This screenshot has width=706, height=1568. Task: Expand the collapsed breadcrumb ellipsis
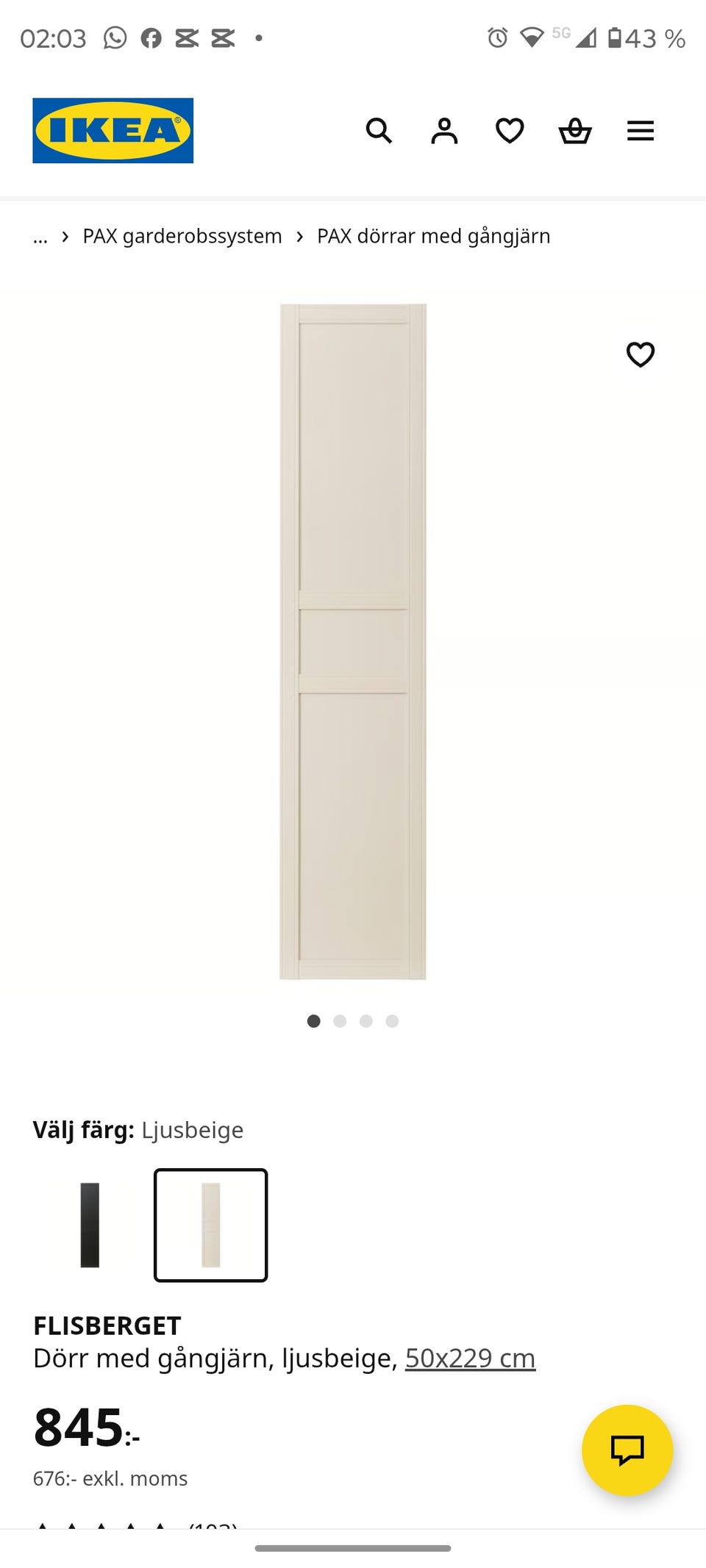click(x=40, y=236)
